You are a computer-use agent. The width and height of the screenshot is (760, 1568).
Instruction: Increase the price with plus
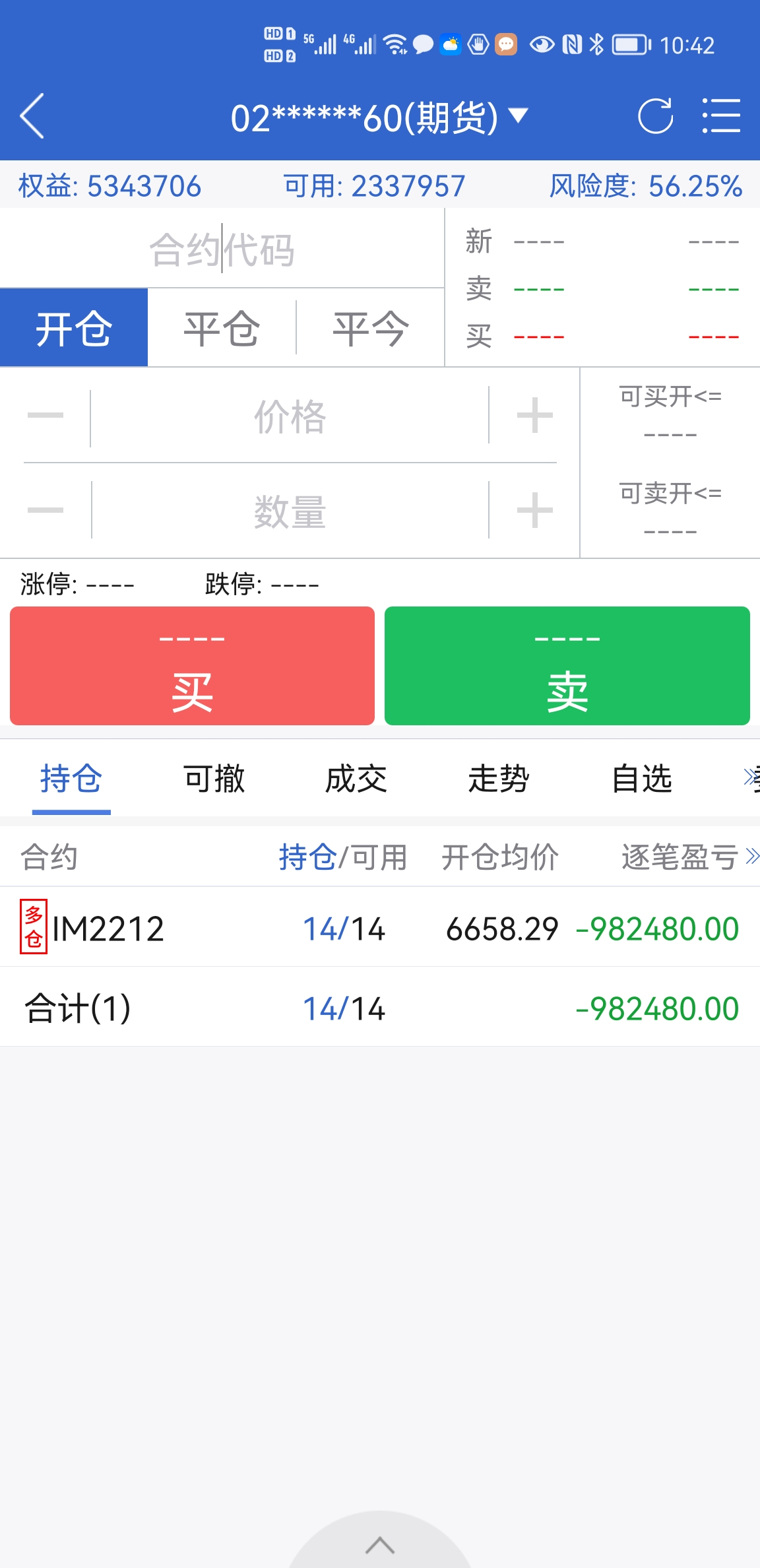[x=534, y=416]
